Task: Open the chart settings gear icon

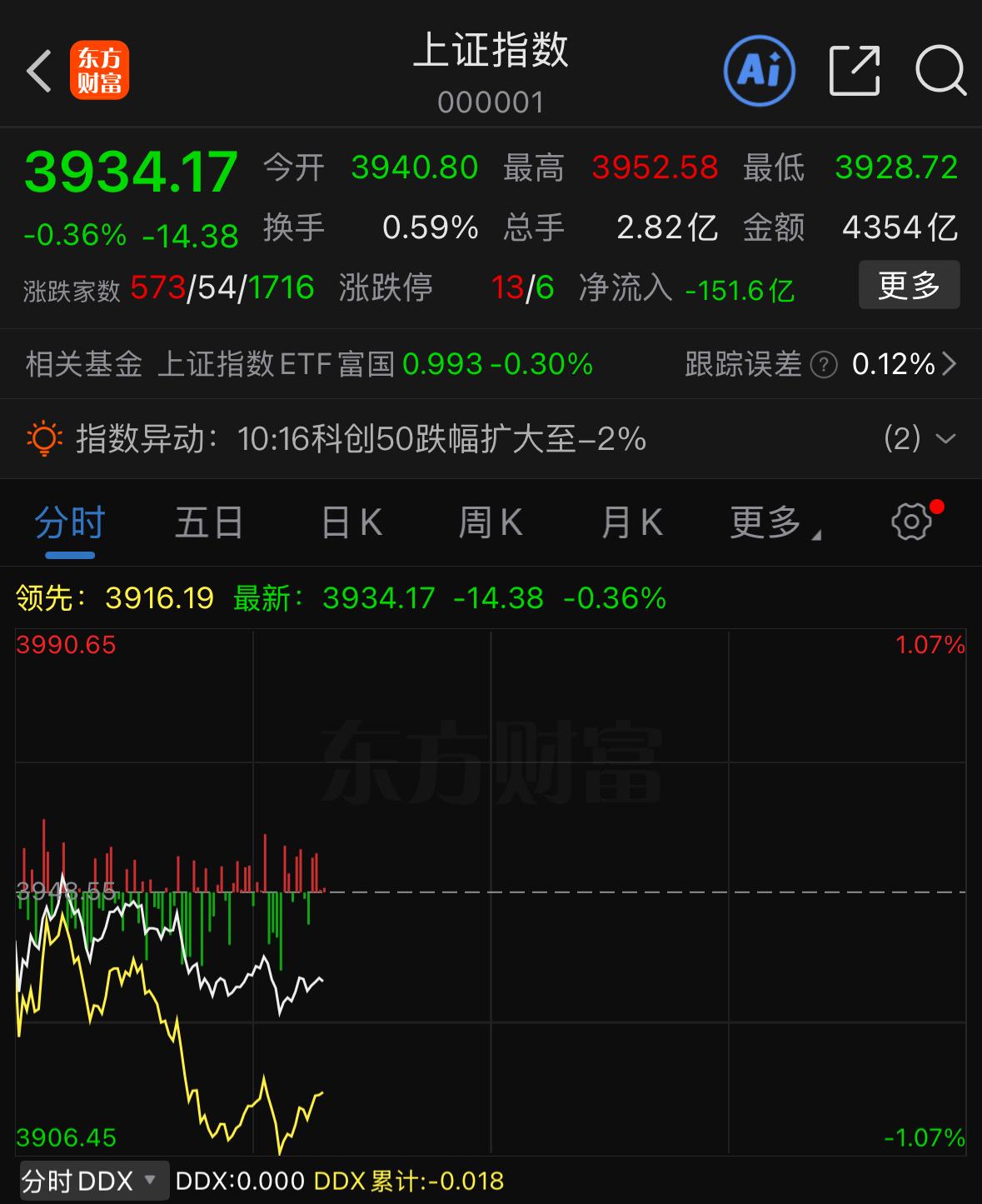Action: coord(913,521)
